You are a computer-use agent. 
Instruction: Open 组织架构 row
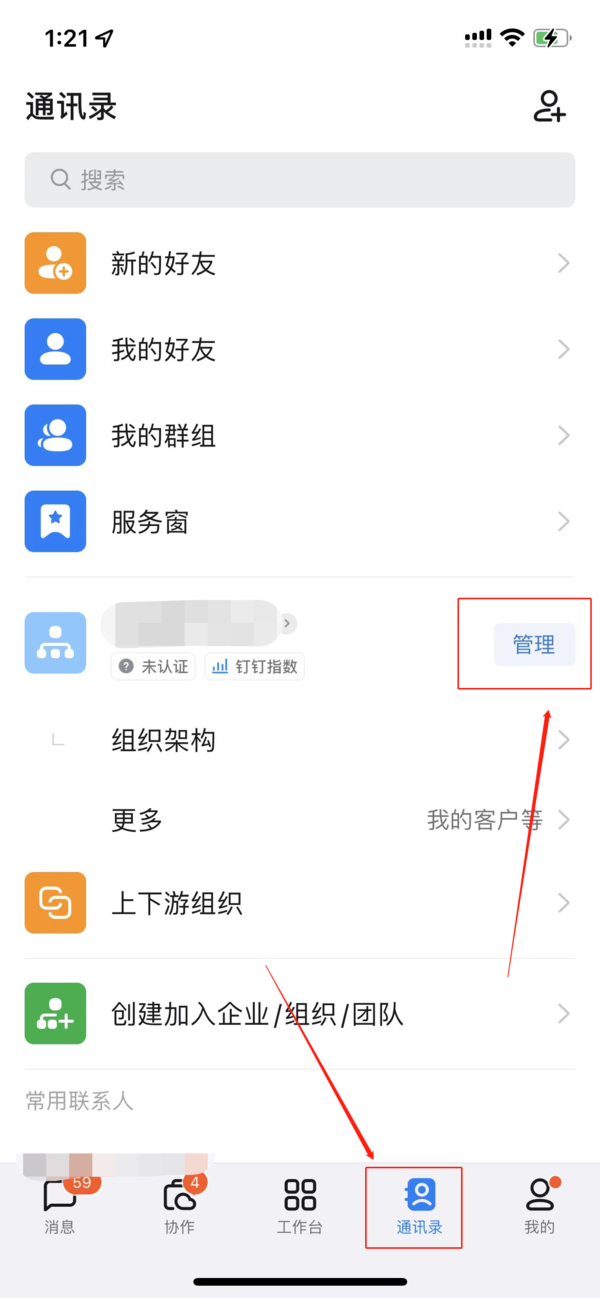(300, 741)
